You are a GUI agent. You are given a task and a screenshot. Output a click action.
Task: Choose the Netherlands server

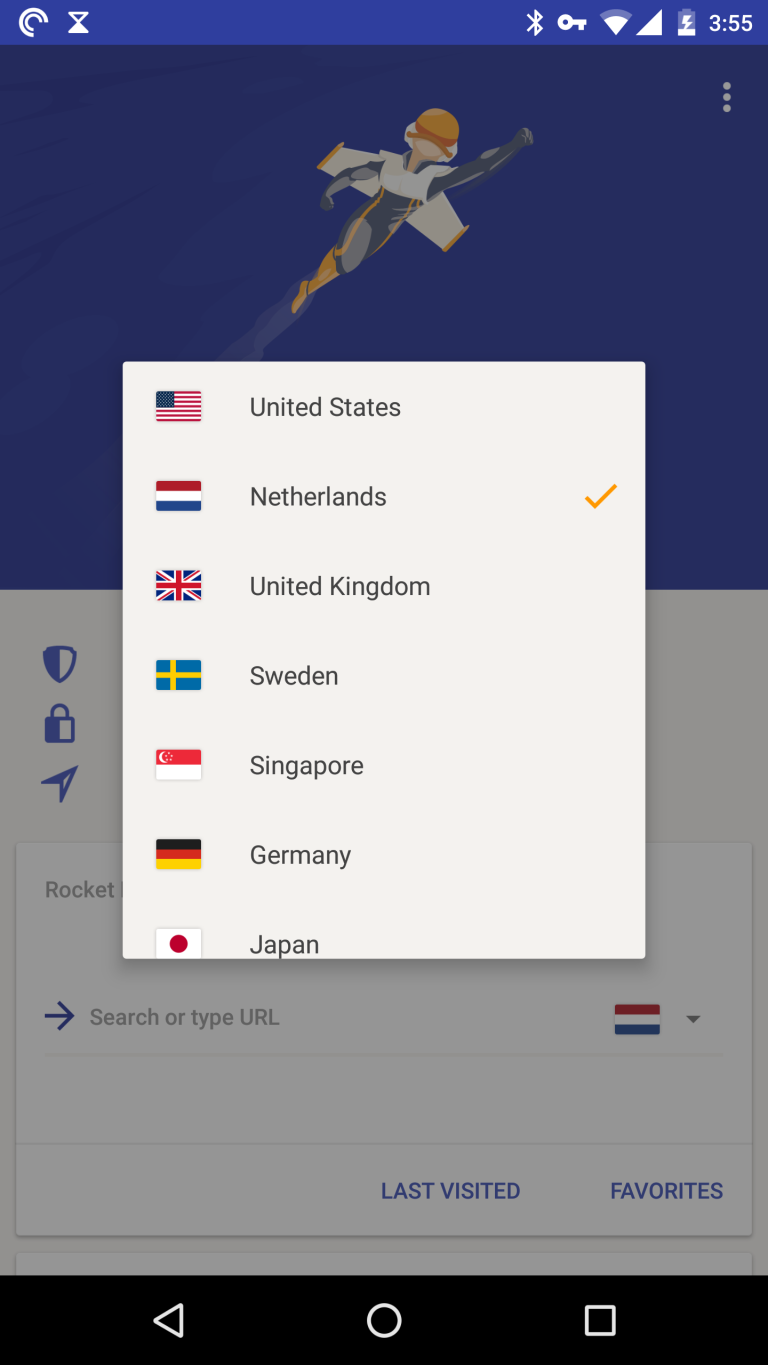click(384, 497)
